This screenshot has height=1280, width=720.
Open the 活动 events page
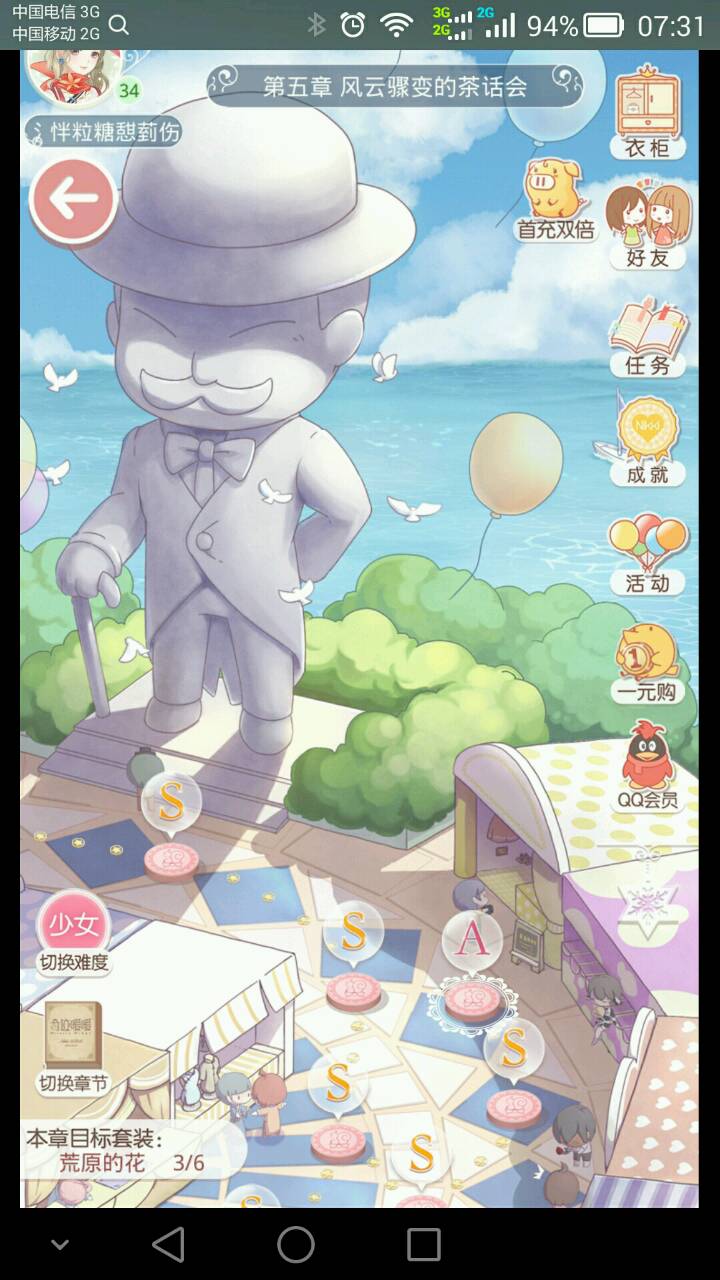(x=647, y=553)
